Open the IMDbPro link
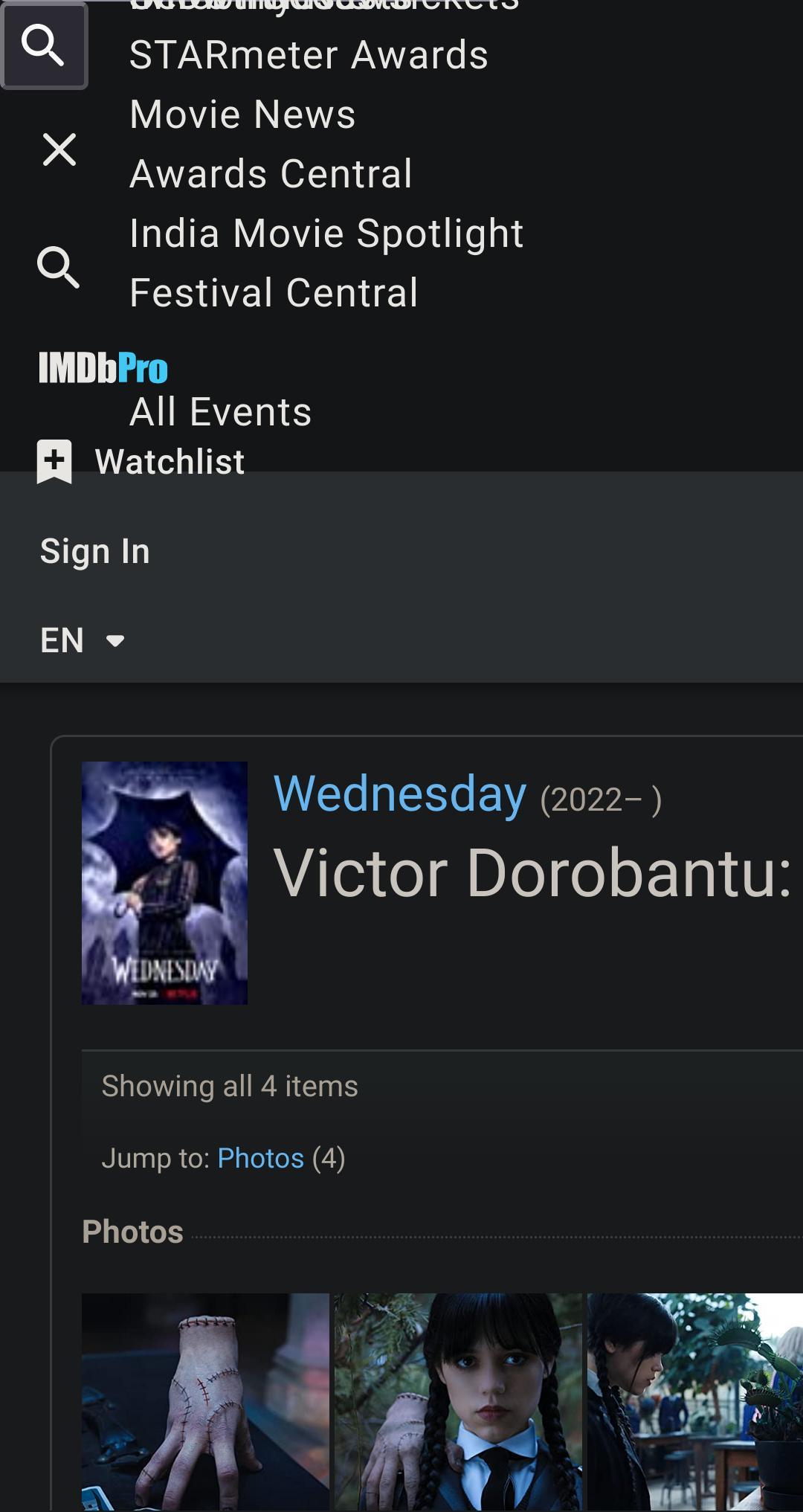Screen dimensions: 803x1512 [103, 368]
